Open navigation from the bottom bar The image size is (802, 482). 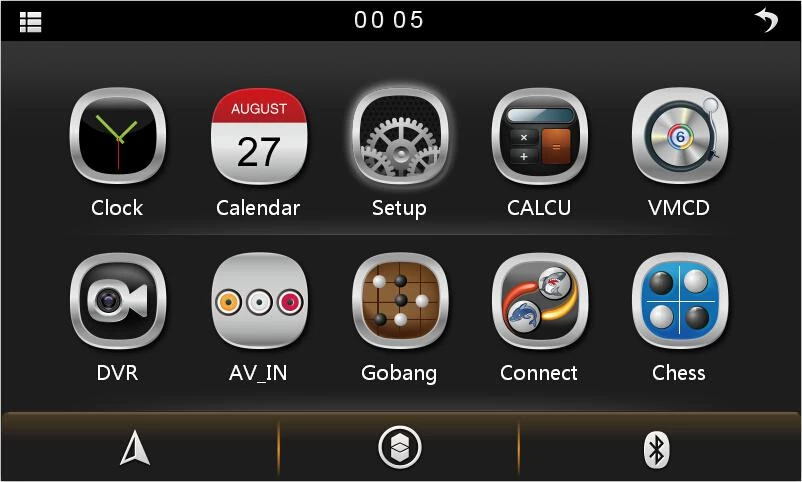pyautogui.click(x=135, y=448)
